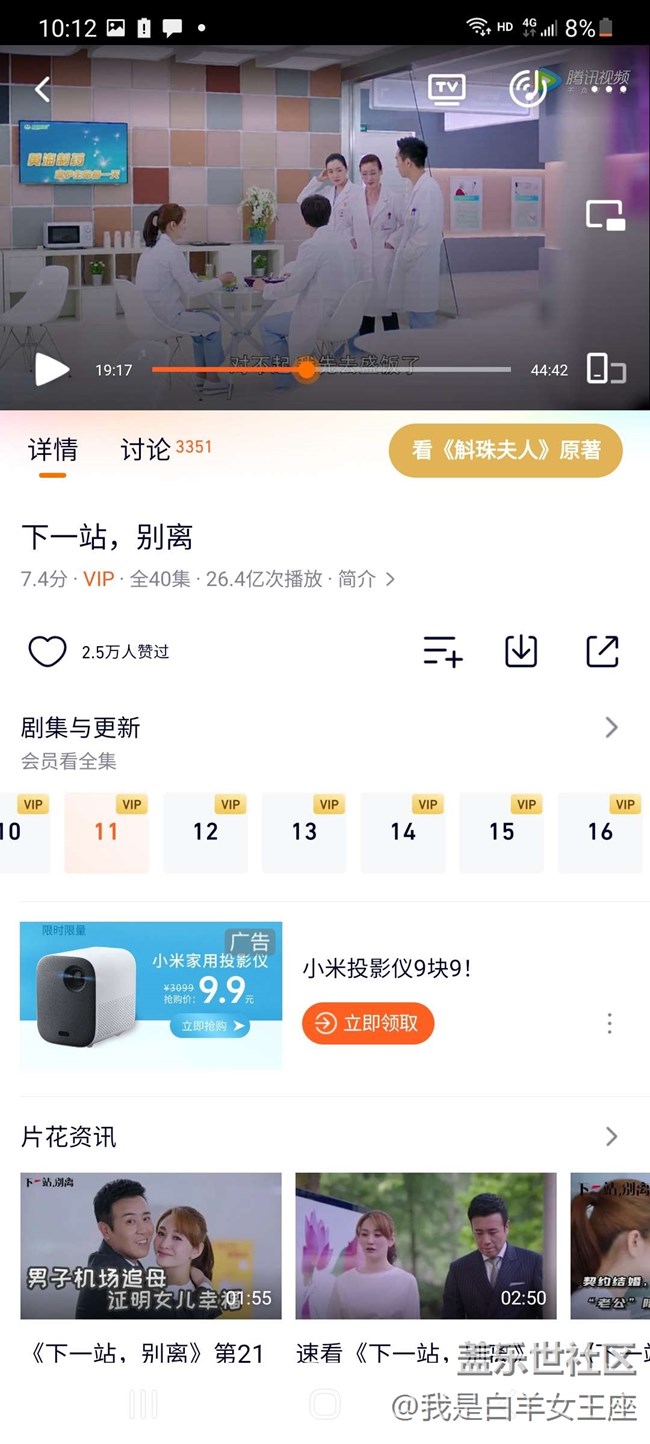Download this episode
The image size is (650, 1444).
tap(520, 652)
